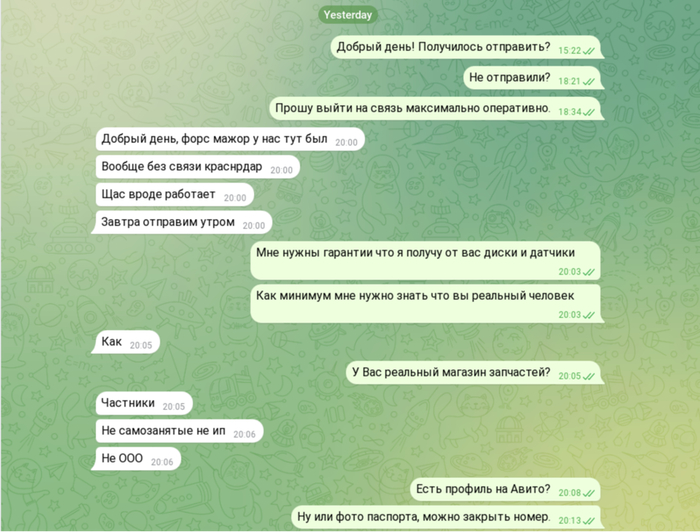Select the message 'Завтра отправим утром'
This screenshot has height=532, width=700.
pos(168,222)
